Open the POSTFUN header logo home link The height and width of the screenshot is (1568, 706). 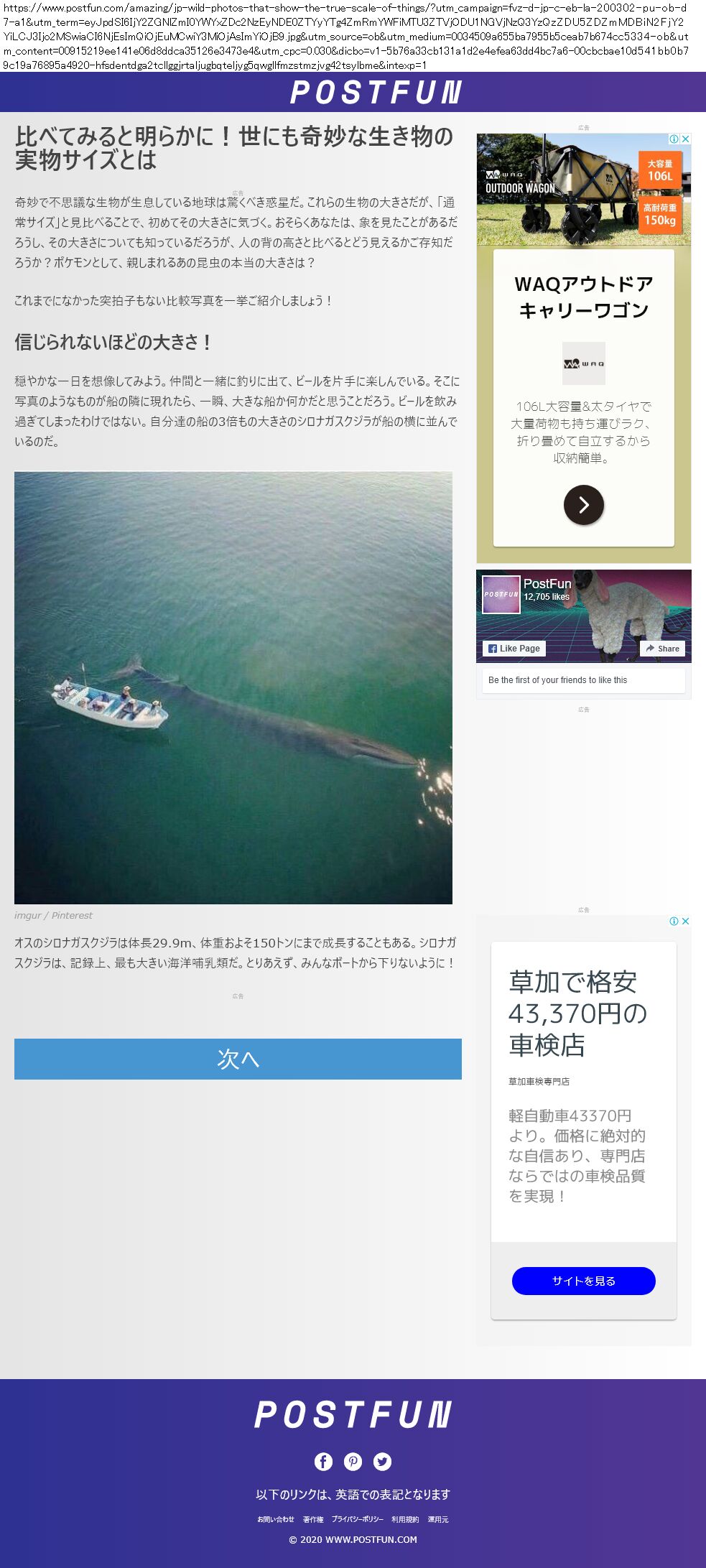(x=375, y=92)
